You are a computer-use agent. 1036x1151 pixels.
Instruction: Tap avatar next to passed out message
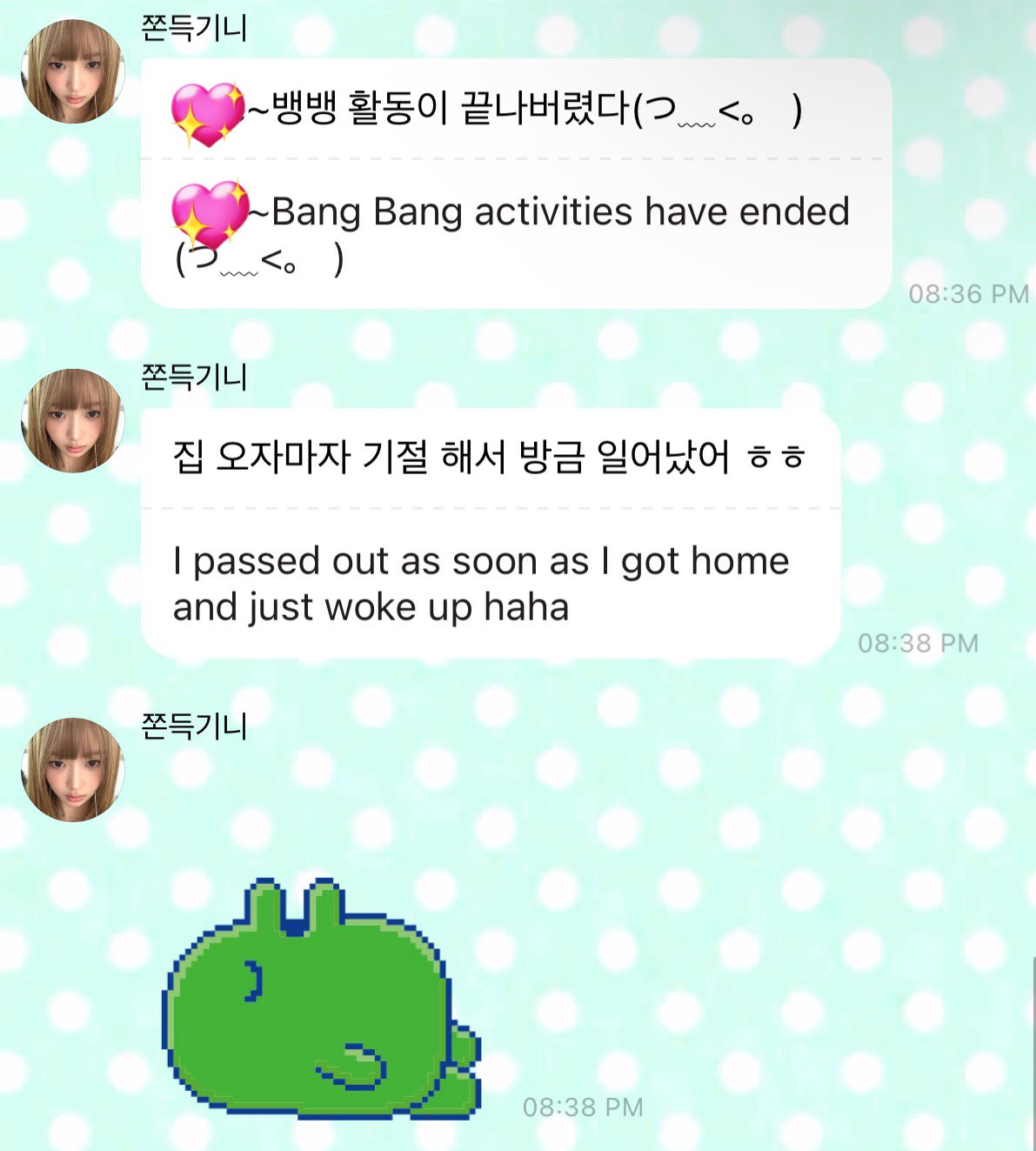[73, 421]
